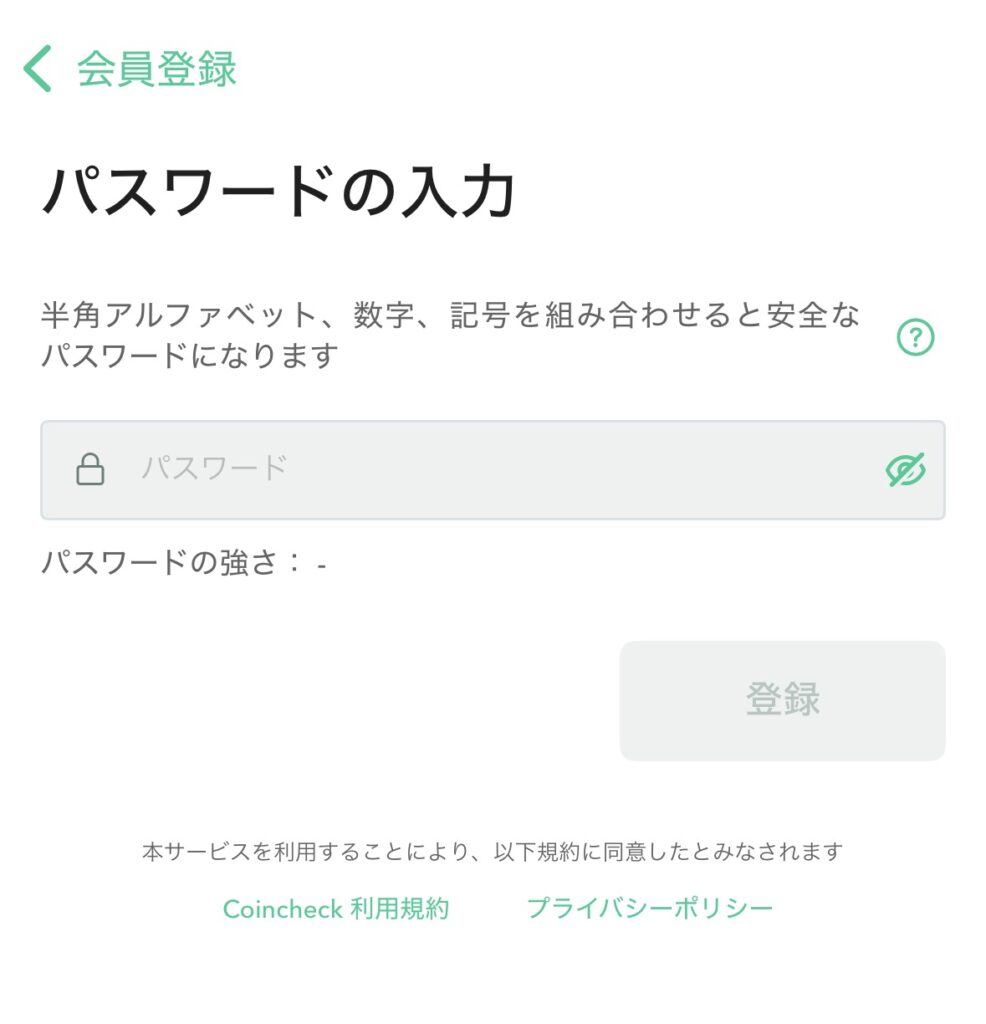Tap the 登録 button
The width and height of the screenshot is (986, 1024).
pyautogui.click(x=782, y=700)
